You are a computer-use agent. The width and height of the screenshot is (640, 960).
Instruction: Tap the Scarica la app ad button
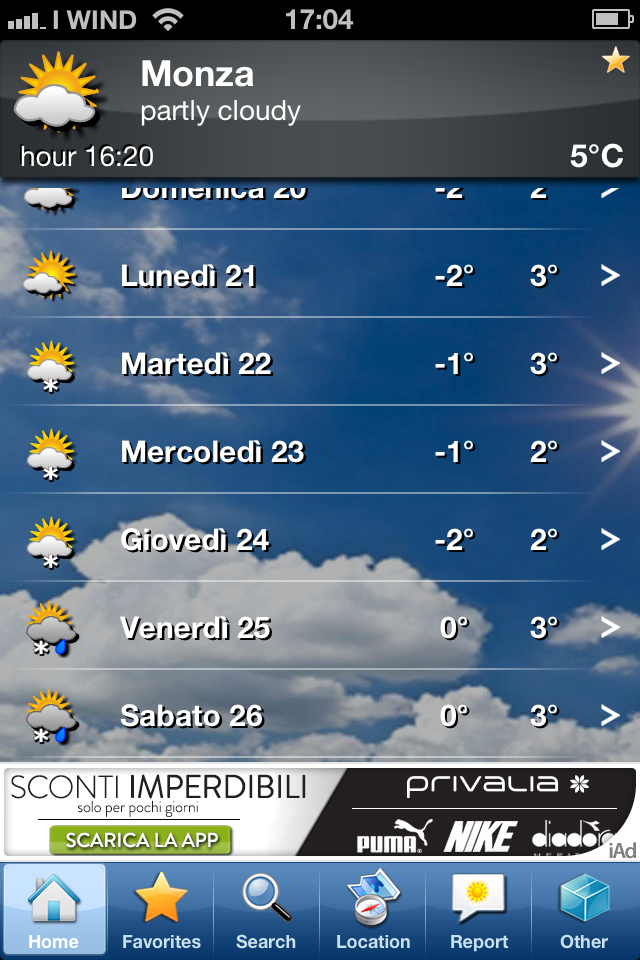point(140,839)
